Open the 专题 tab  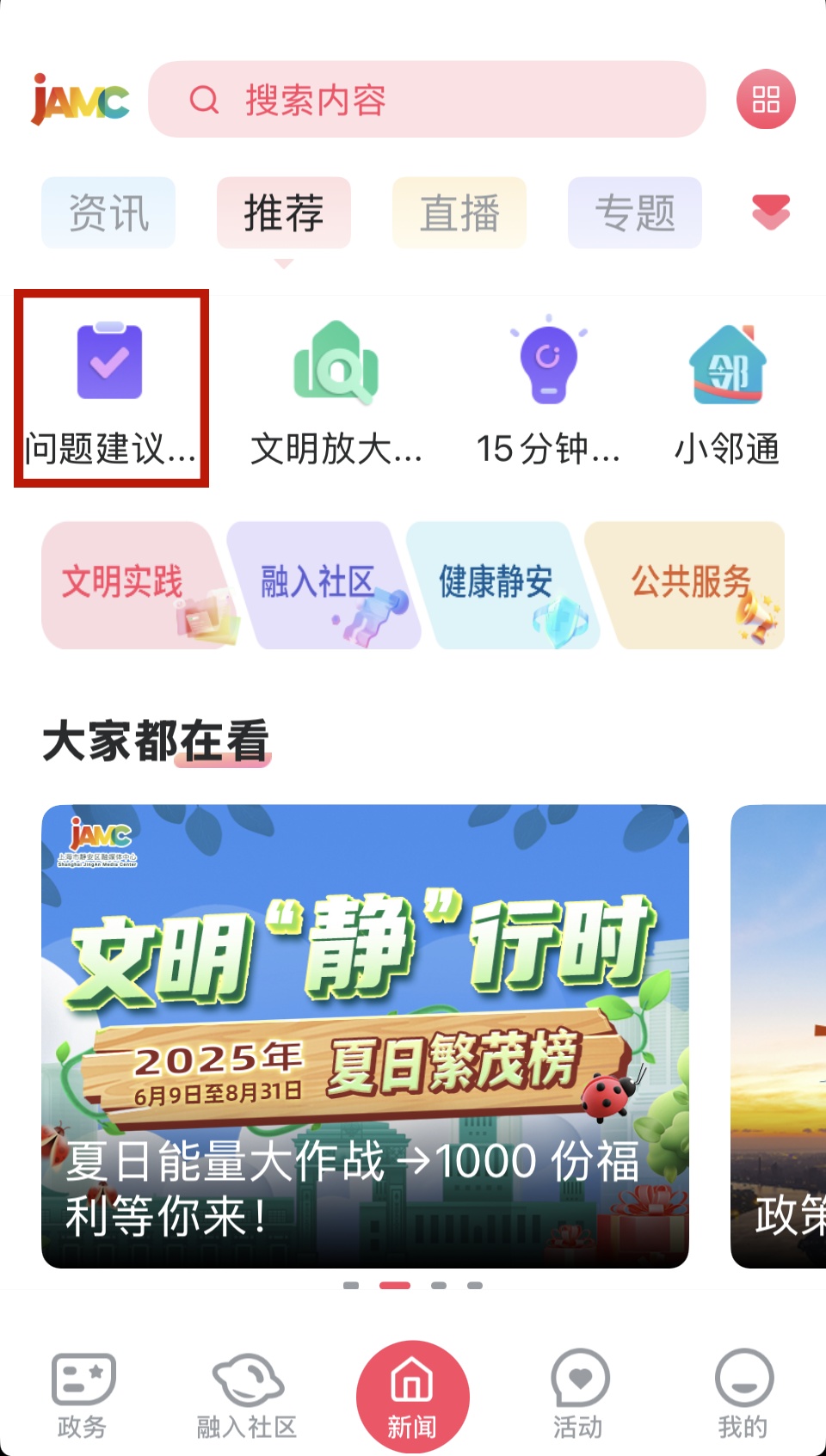click(x=634, y=212)
